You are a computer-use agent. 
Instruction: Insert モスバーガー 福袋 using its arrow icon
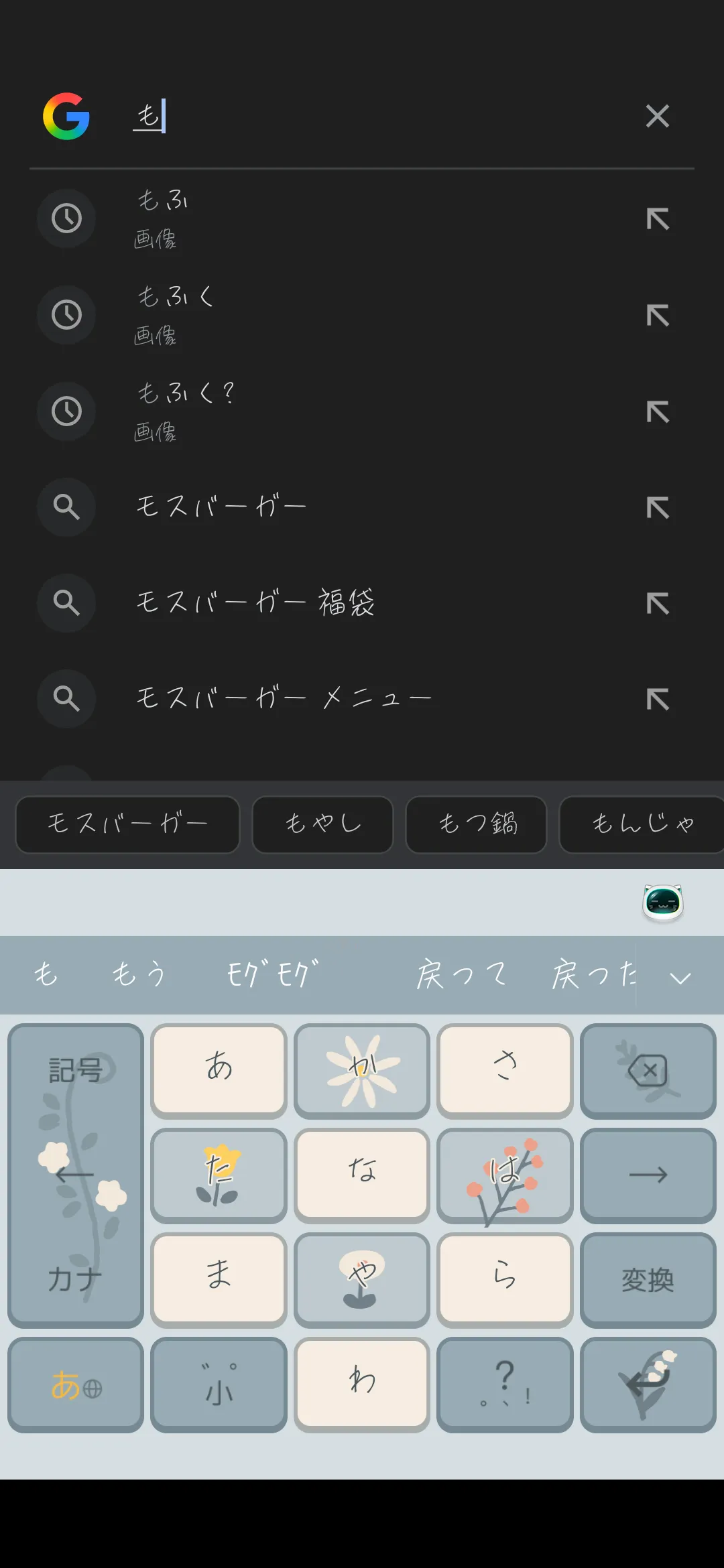pyautogui.click(x=658, y=603)
